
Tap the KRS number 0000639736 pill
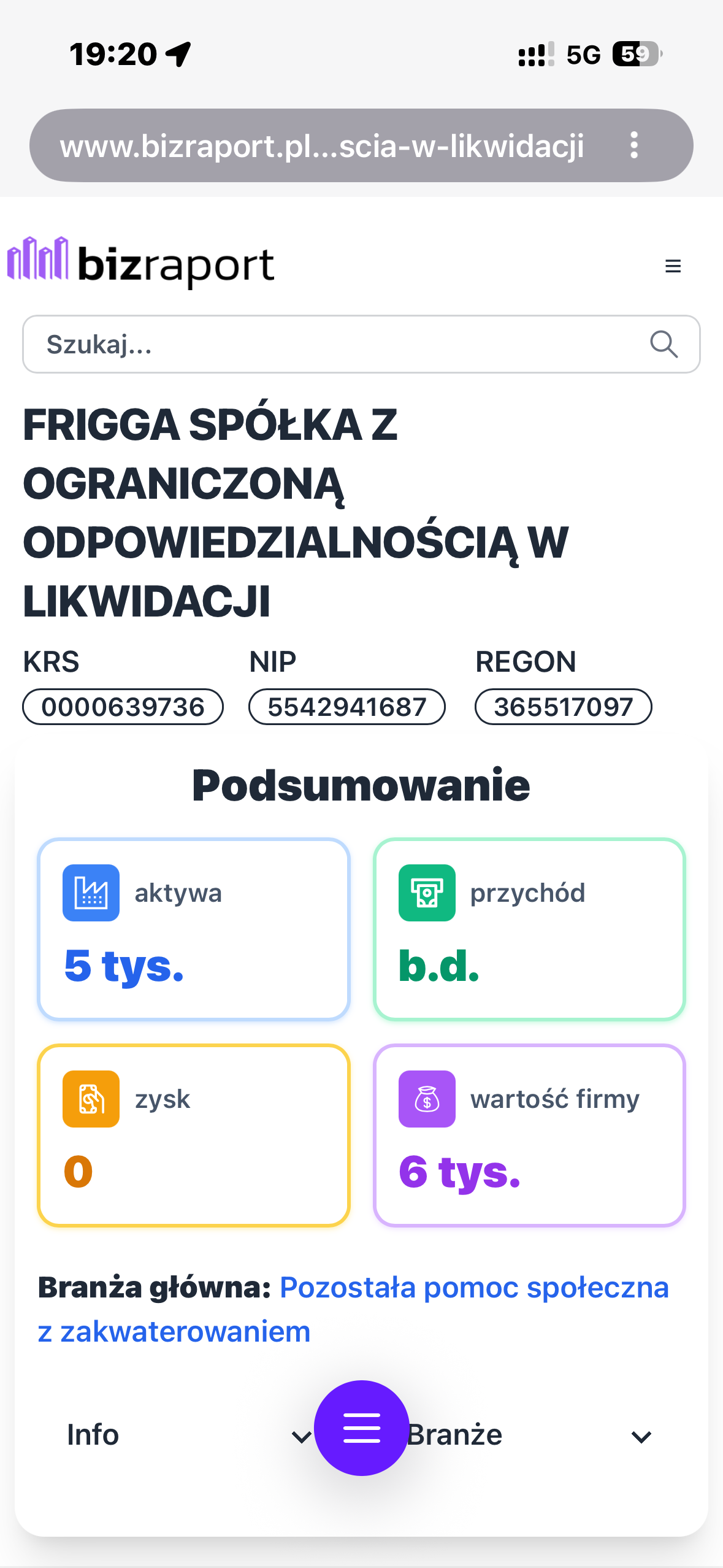[123, 707]
